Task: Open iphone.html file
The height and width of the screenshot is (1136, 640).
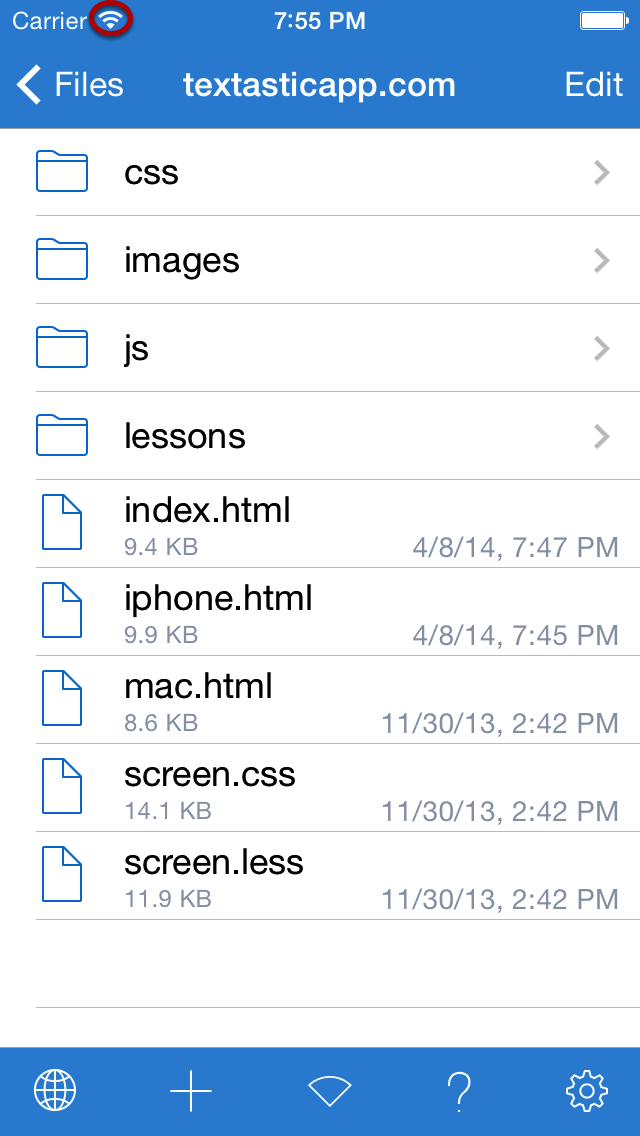Action: pos(320,612)
